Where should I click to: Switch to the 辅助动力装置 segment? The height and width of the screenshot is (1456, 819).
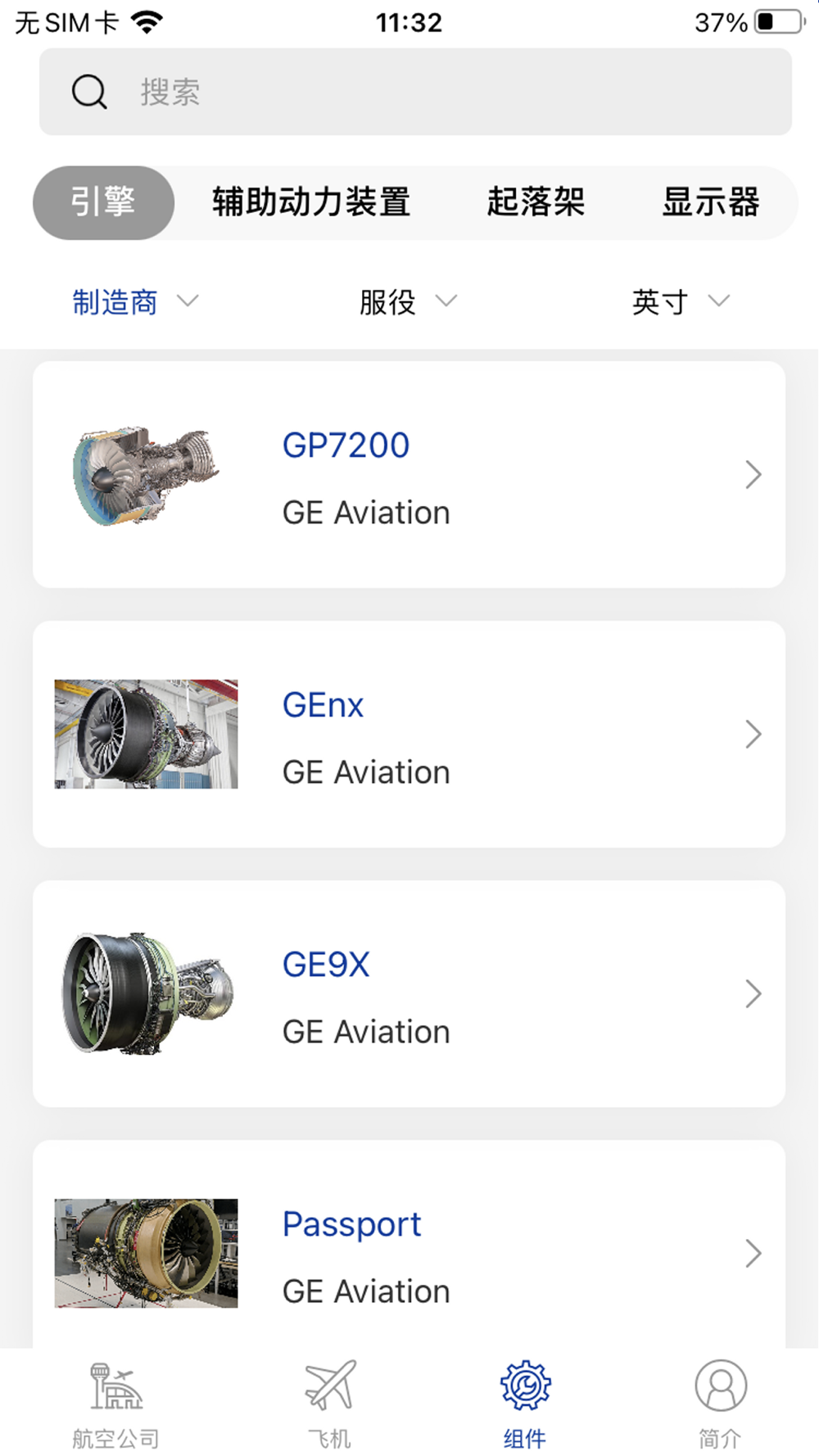click(x=311, y=202)
